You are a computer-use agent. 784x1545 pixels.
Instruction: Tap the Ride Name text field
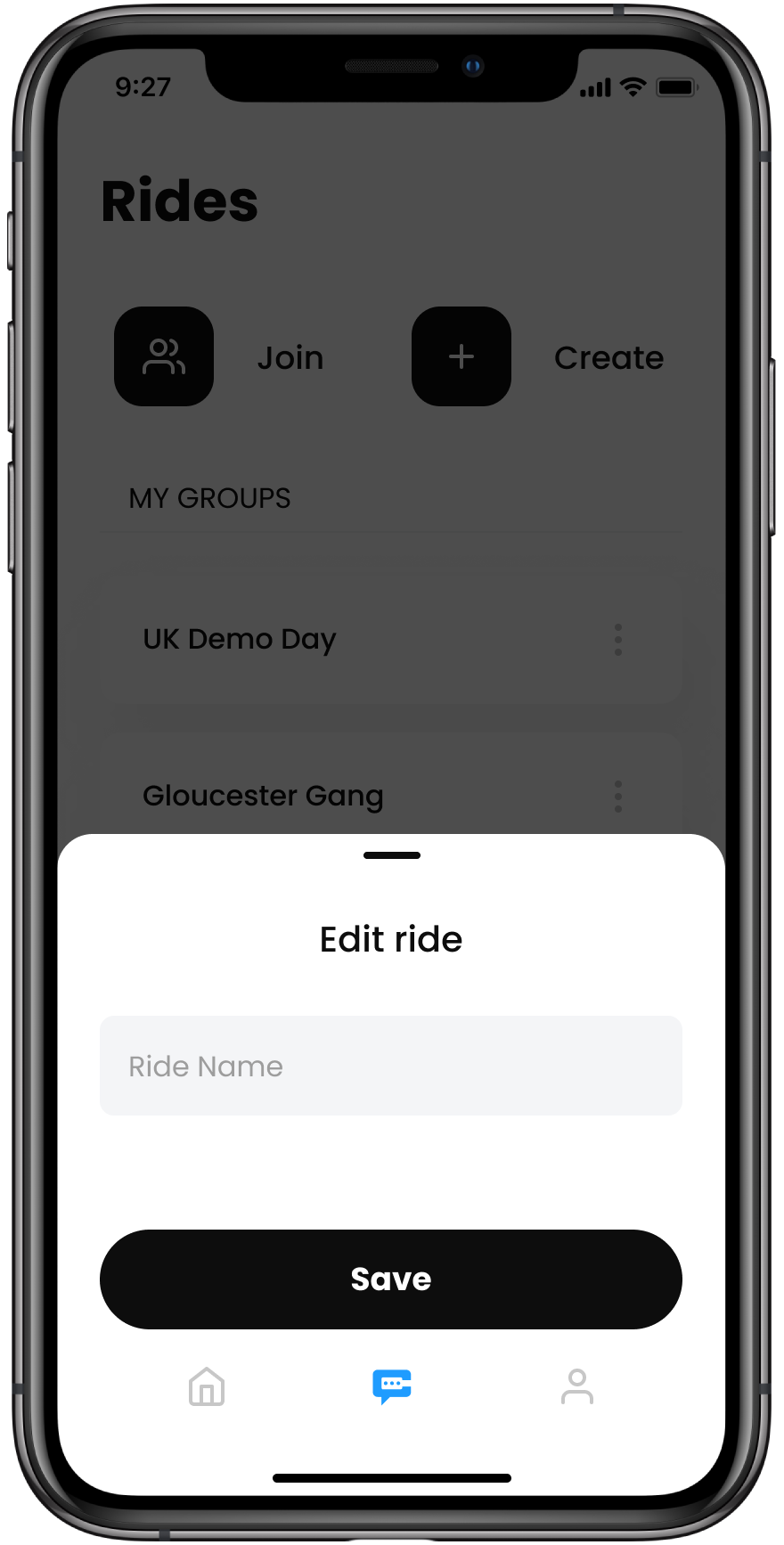[x=391, y=1066]
